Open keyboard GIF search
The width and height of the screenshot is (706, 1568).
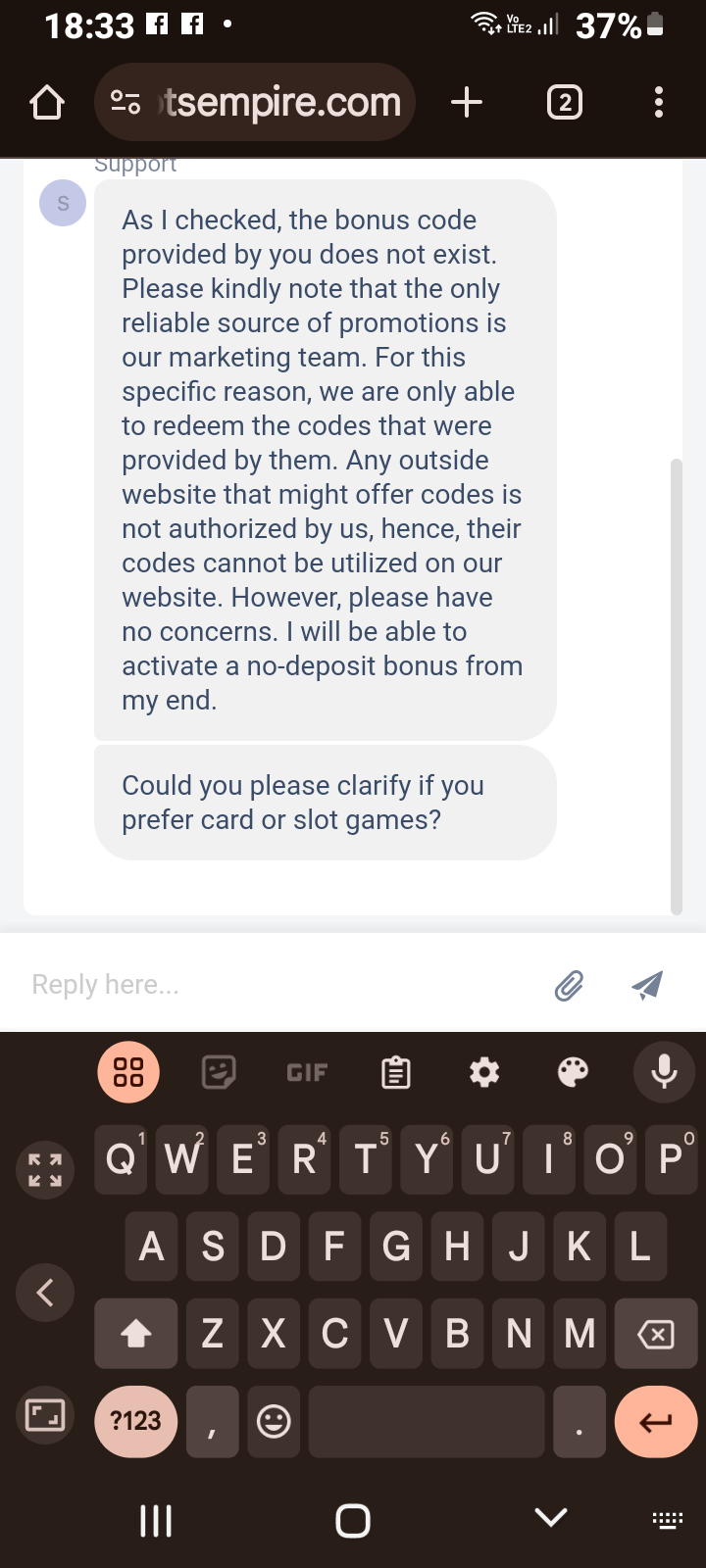(x=307, y=1073)
